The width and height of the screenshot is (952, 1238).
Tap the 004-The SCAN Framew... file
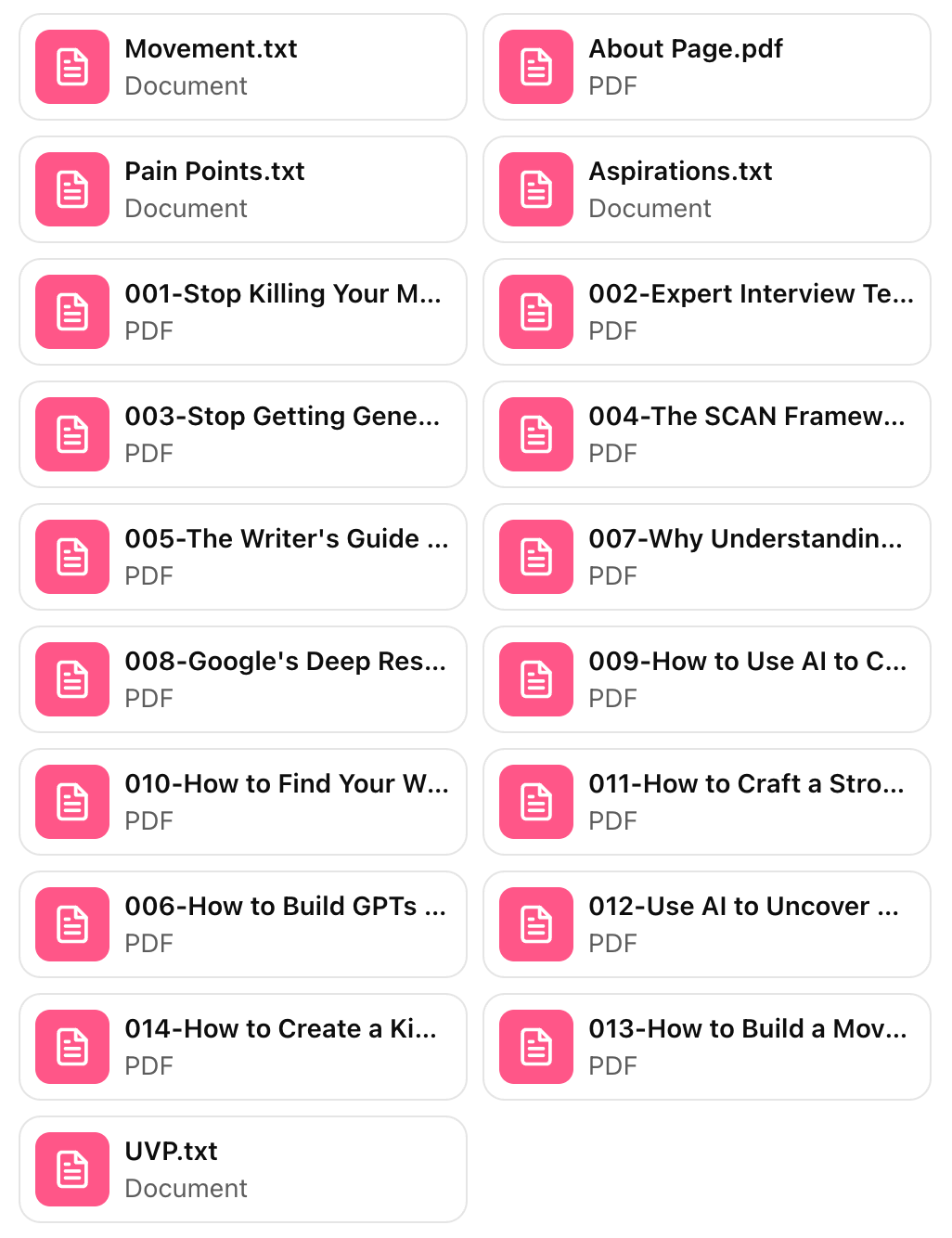[706, 434]
